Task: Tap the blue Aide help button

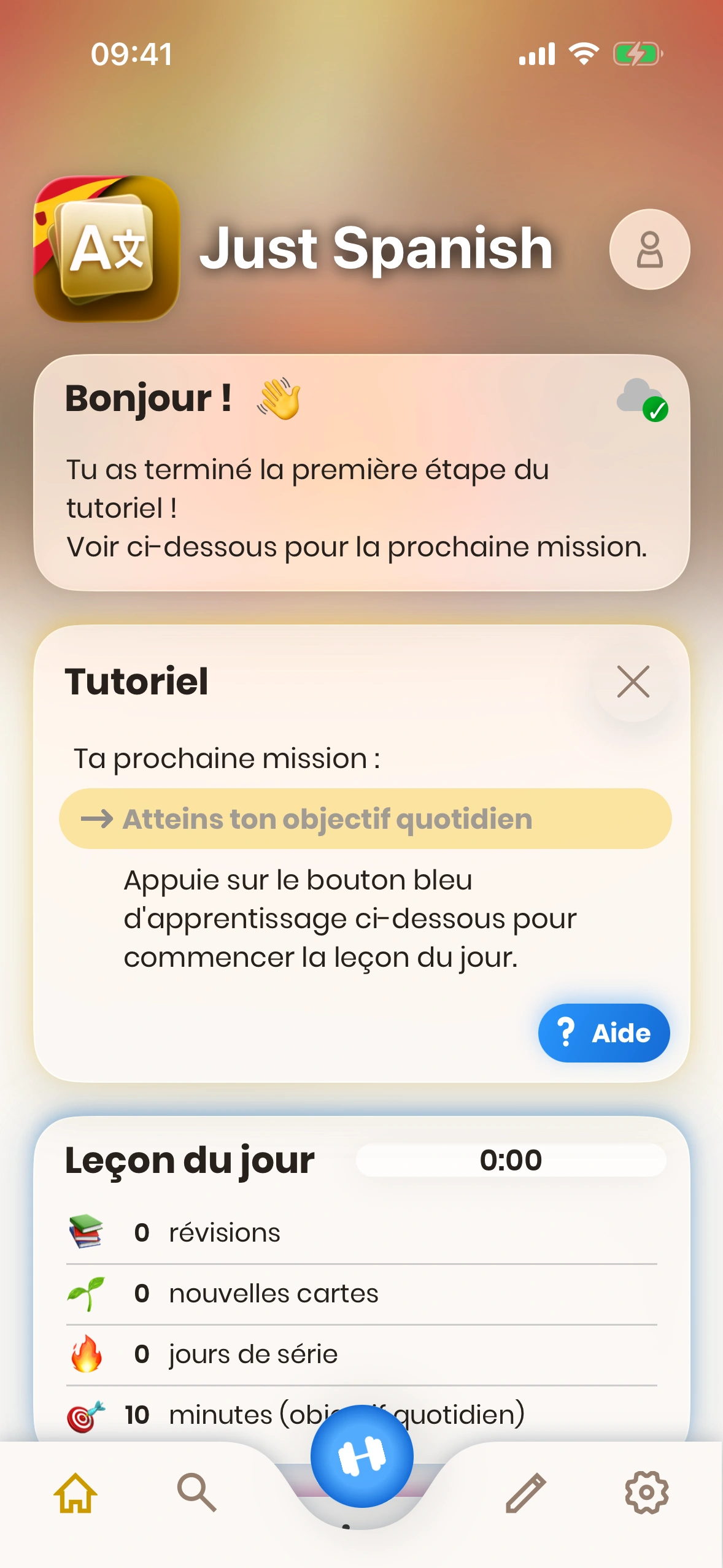Action: click(x=603, y=1033)
